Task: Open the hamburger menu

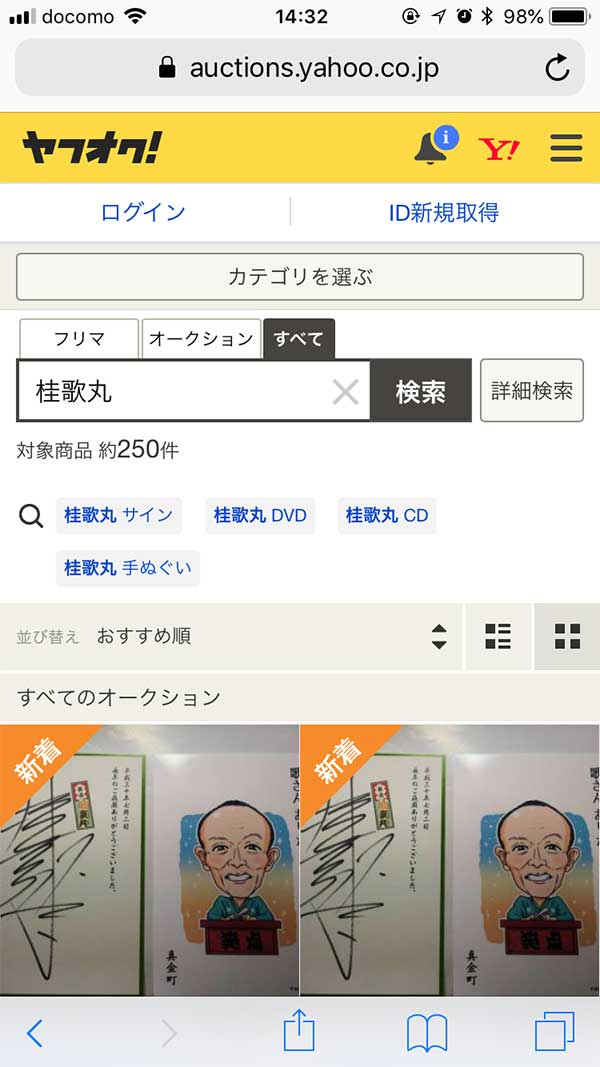Action: click(x=566, y=149)
